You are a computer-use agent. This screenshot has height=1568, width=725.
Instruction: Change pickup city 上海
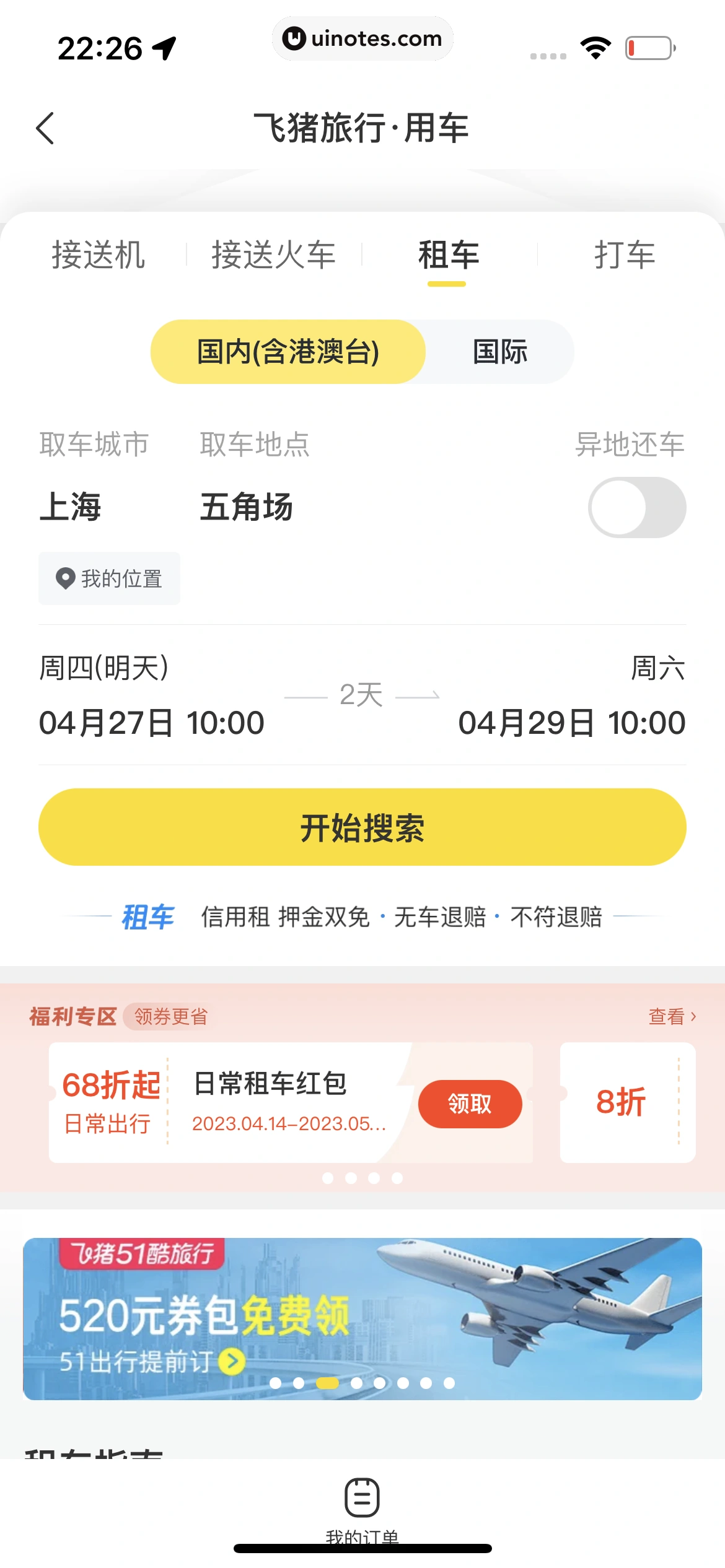point(70,507)
